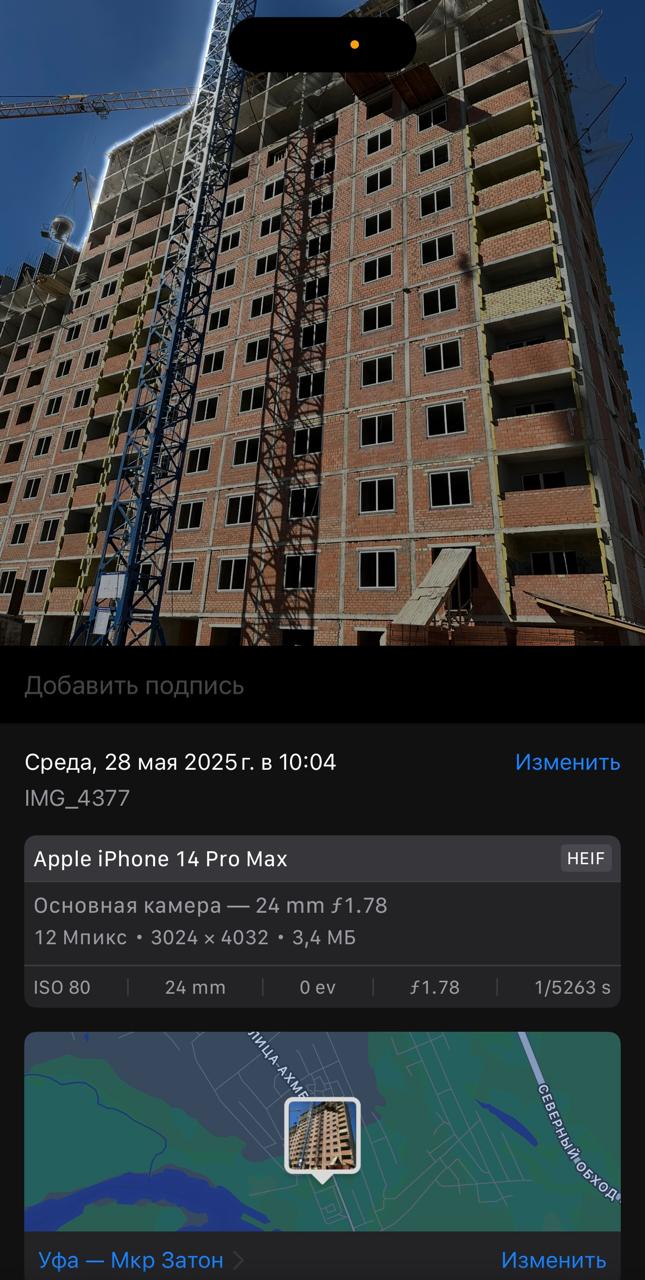
Task: Tap 'Изменить' next to the date
Action: (567, 762)
